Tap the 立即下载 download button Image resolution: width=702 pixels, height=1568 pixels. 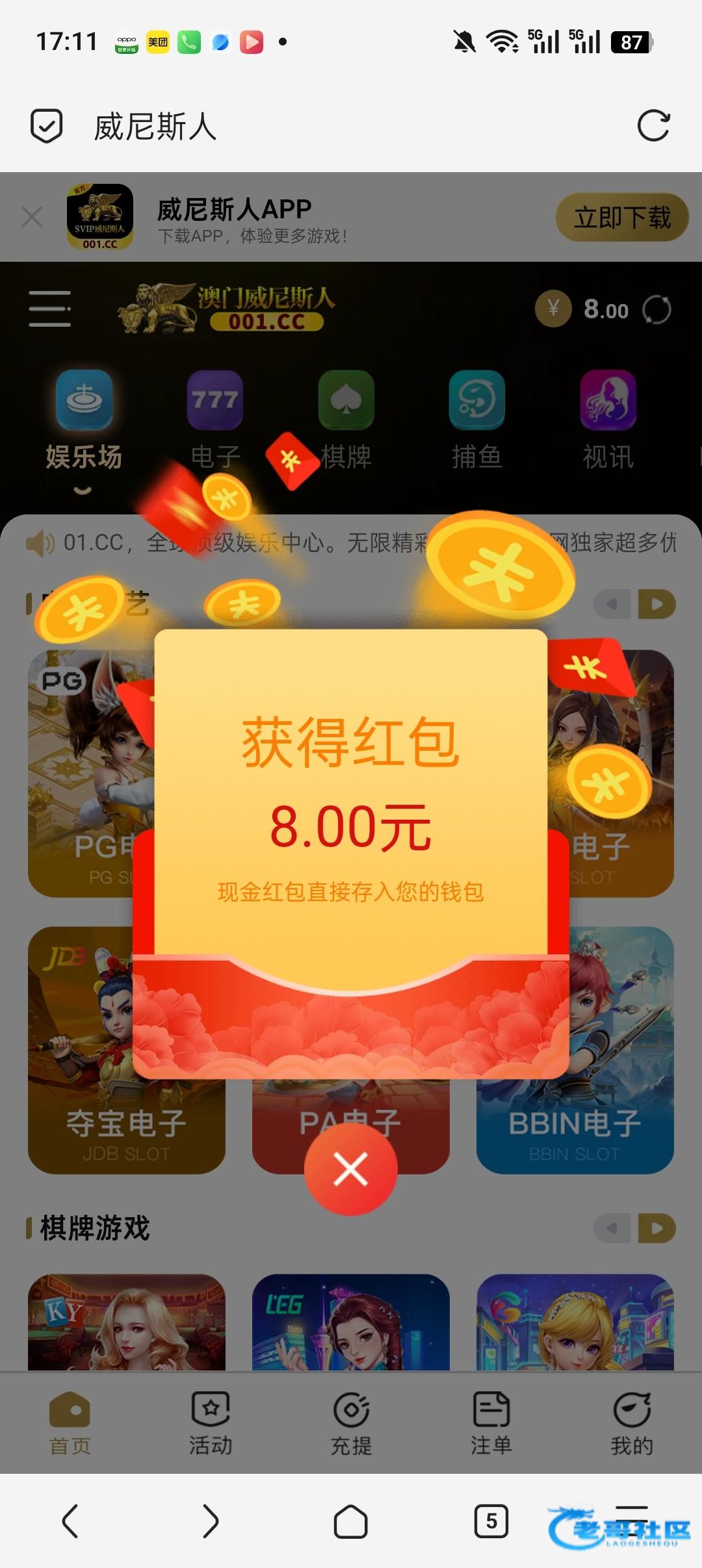click(x=621, y=218)
